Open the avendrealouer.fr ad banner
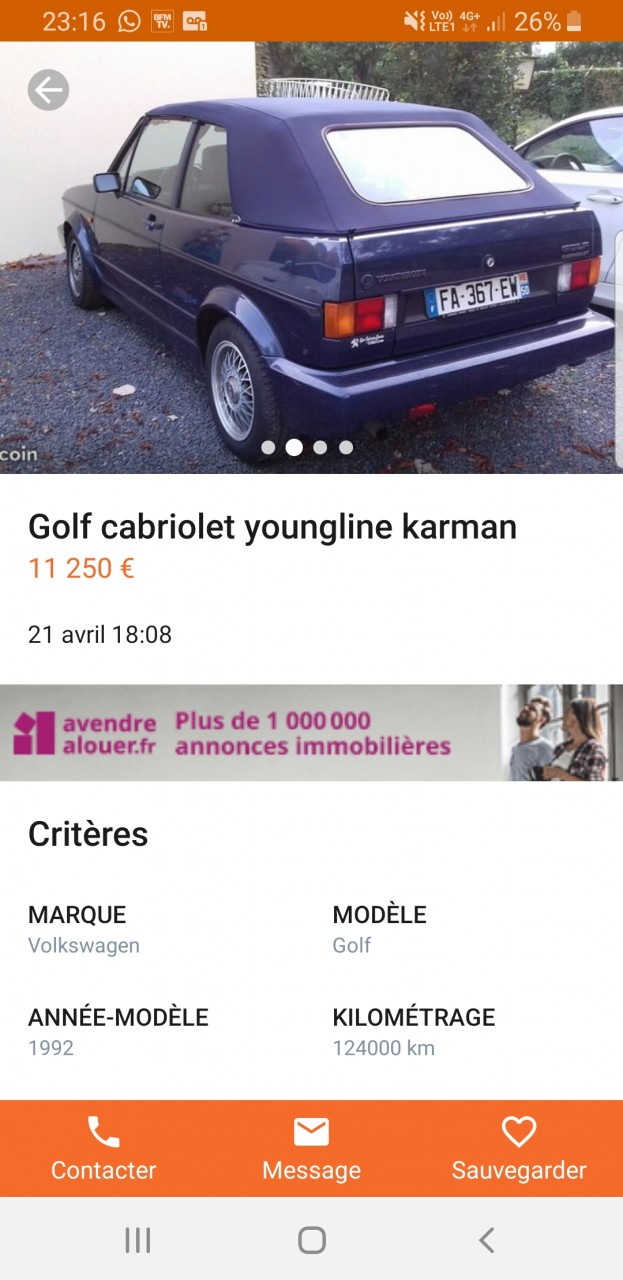623x1280 pixels. pyautogui.click(x=311, y=732)
